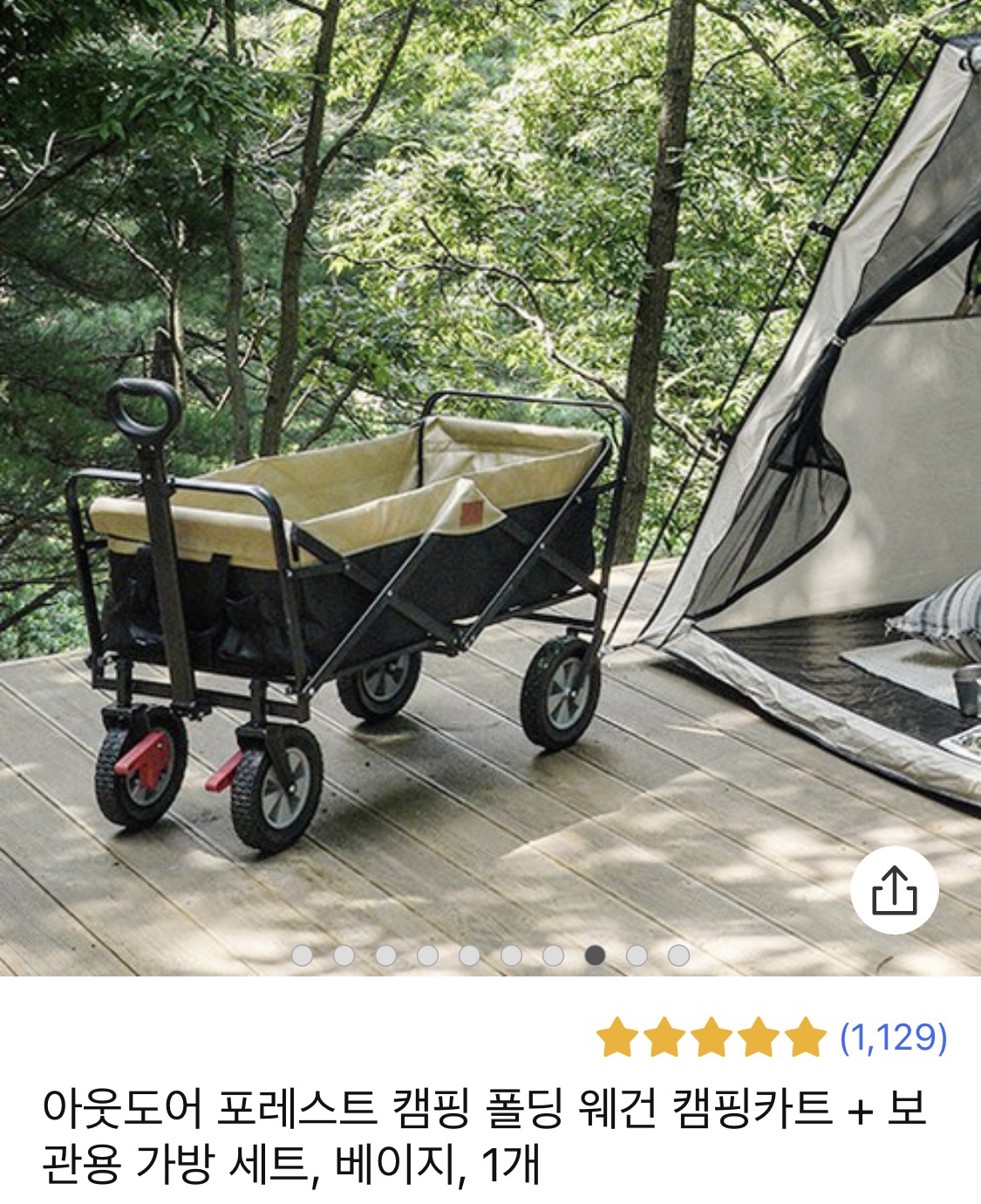The width and height of the screenshot is (981, 1204).
Task: Open the 1,129 reviews link
Action: point(893,1037)
